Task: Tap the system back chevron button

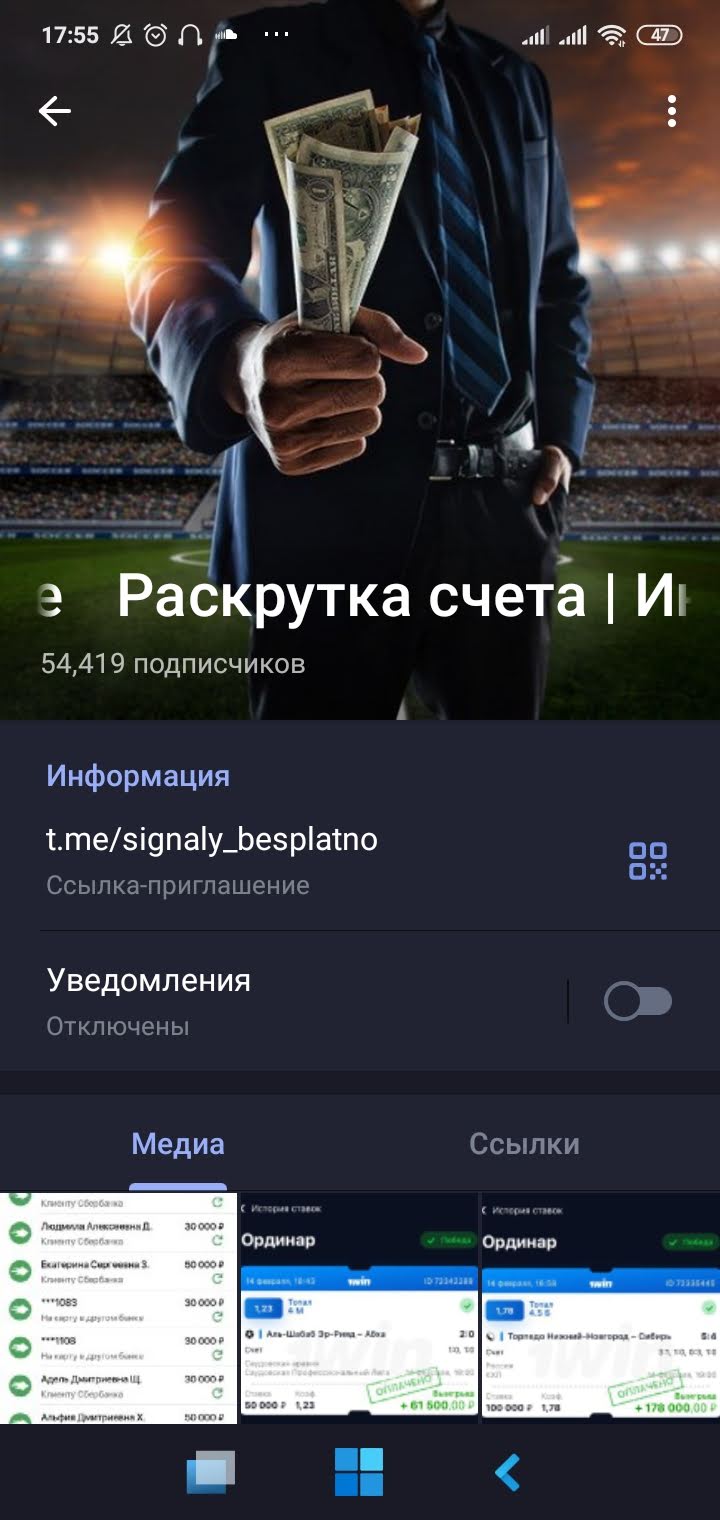Action: point(508,1472)
